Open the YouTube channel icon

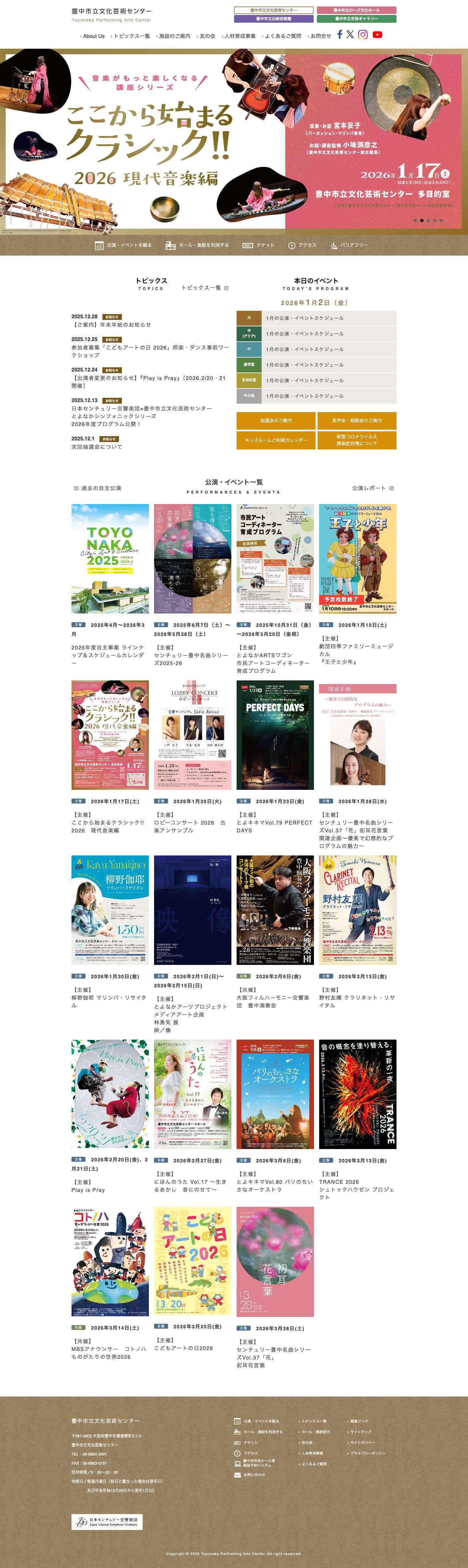click(x=377, y=35)
